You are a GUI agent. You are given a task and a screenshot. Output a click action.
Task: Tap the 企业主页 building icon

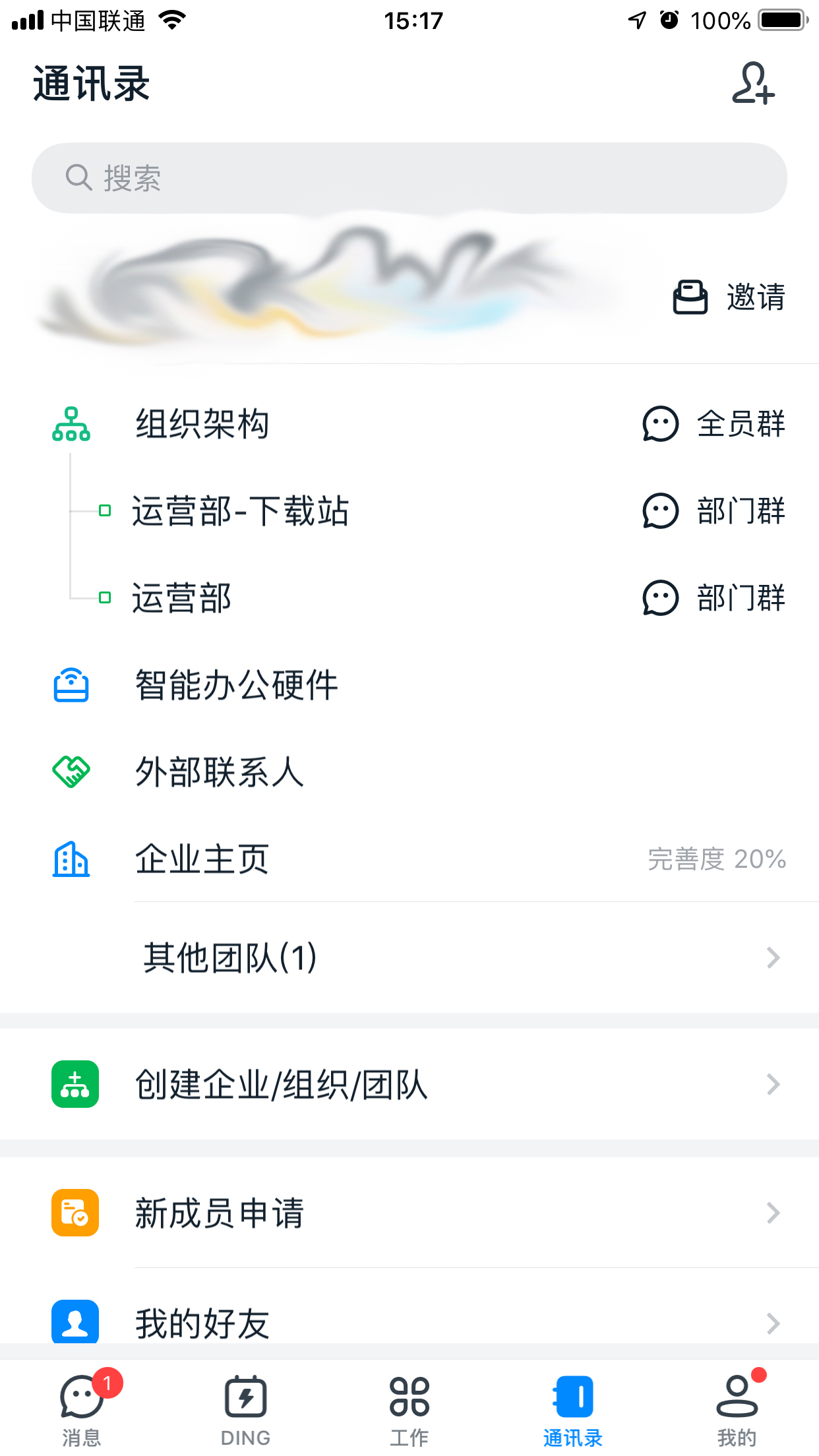[71, 859]
